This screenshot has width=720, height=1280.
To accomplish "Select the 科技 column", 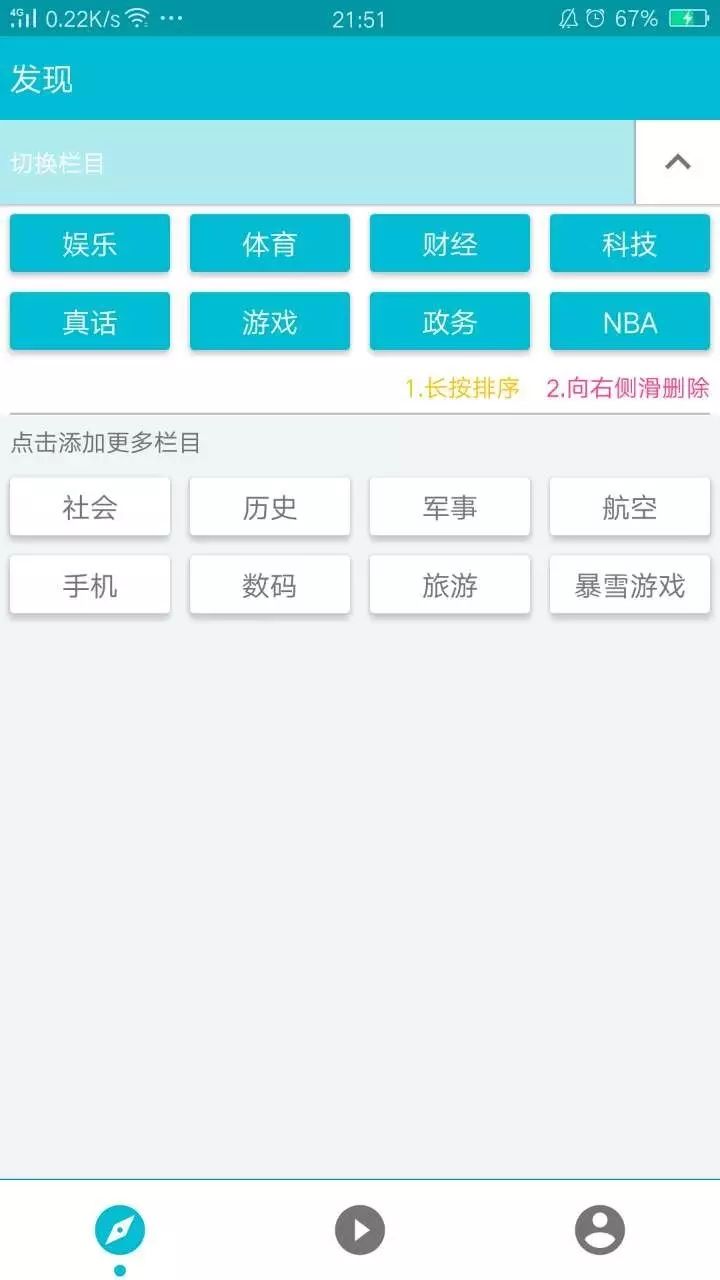I will (630, 243).
